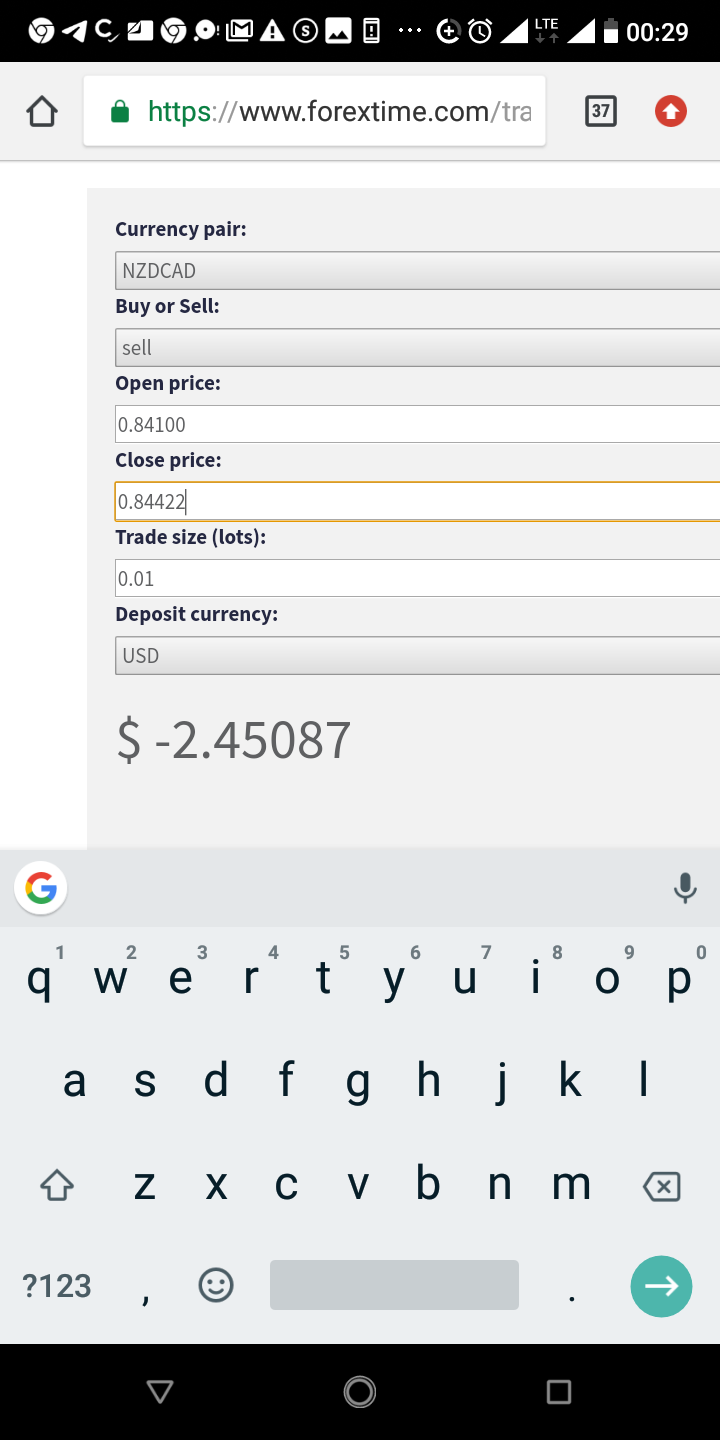720x1440 pixels.
Task: Tap the shift key on the keyboard
Action: (57, 1186)
